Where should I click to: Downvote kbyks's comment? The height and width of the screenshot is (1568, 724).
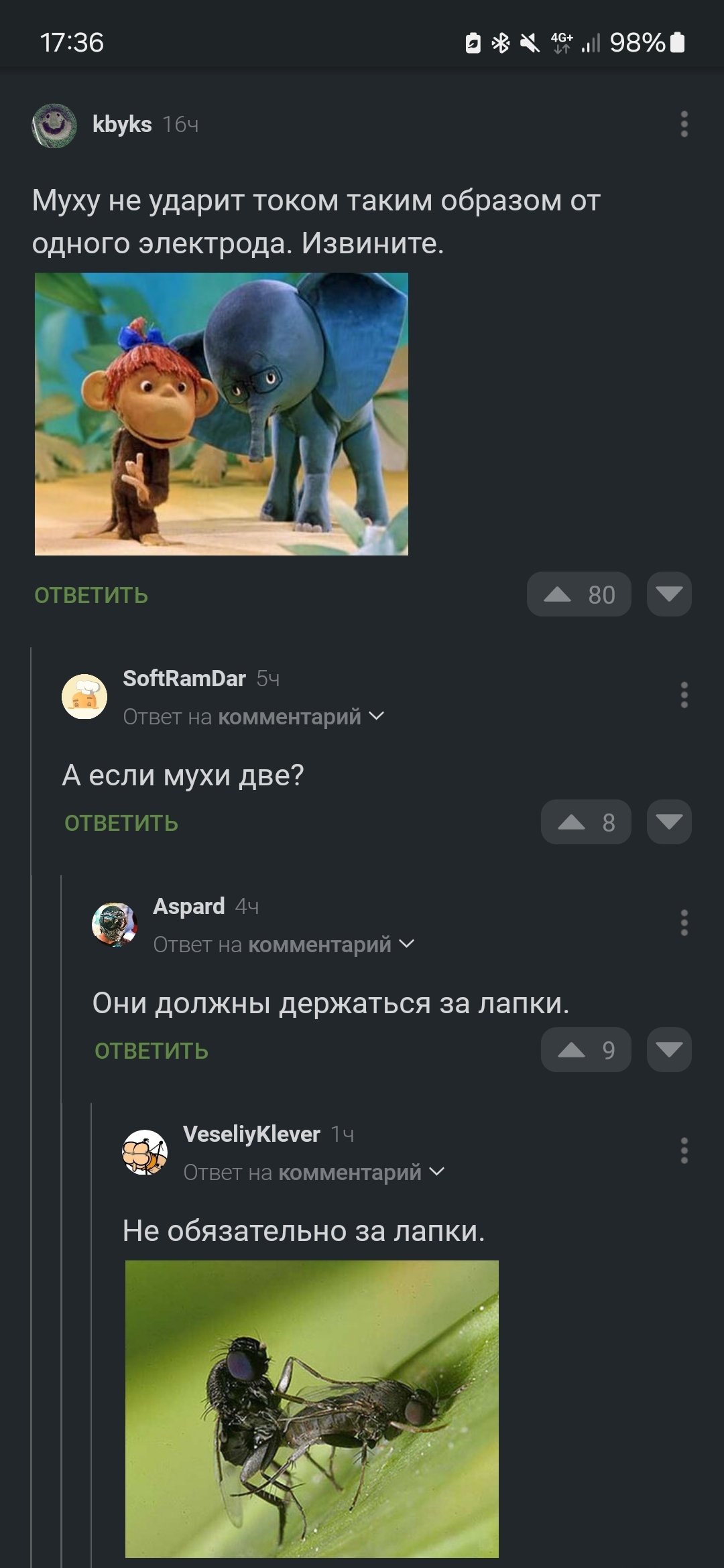668,594
